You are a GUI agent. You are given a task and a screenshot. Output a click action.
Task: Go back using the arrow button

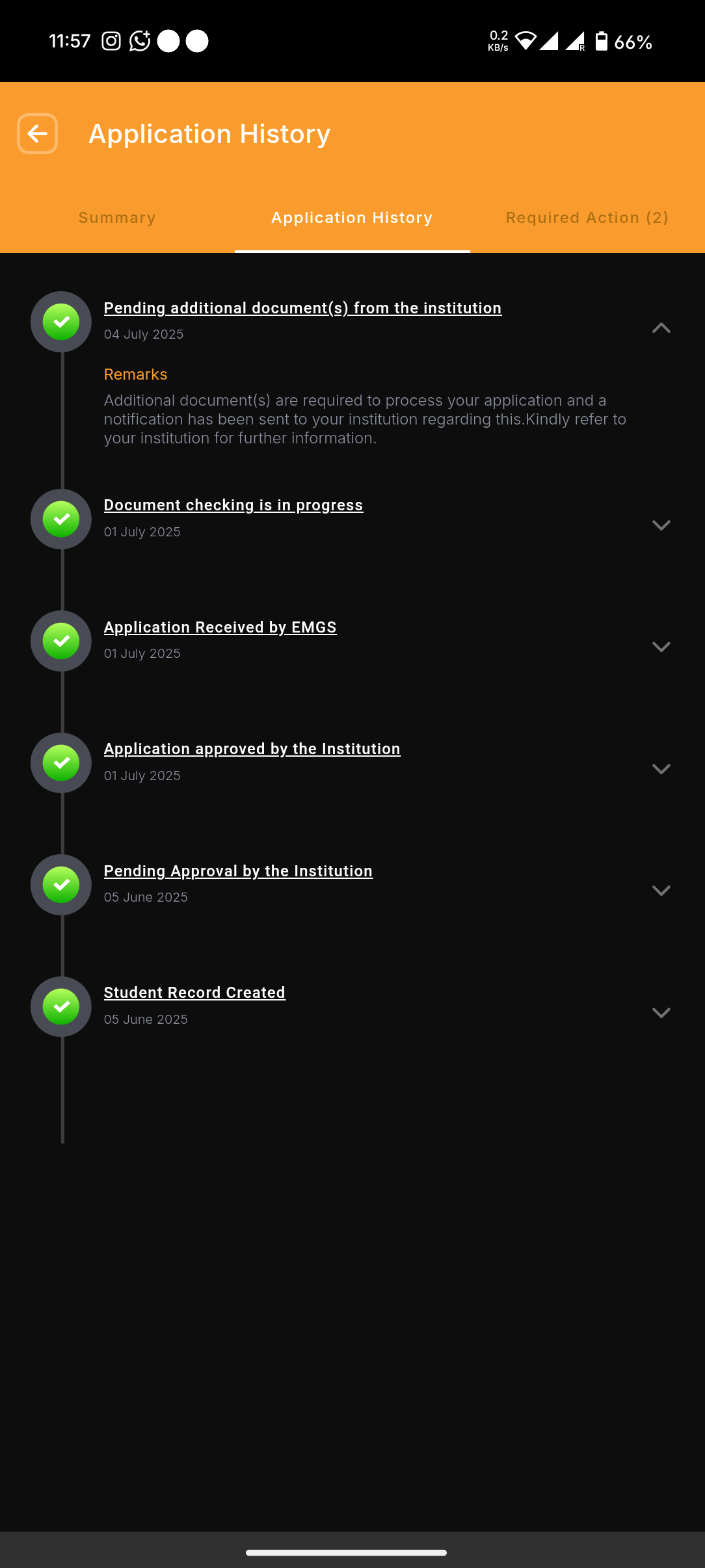(38, 134)
